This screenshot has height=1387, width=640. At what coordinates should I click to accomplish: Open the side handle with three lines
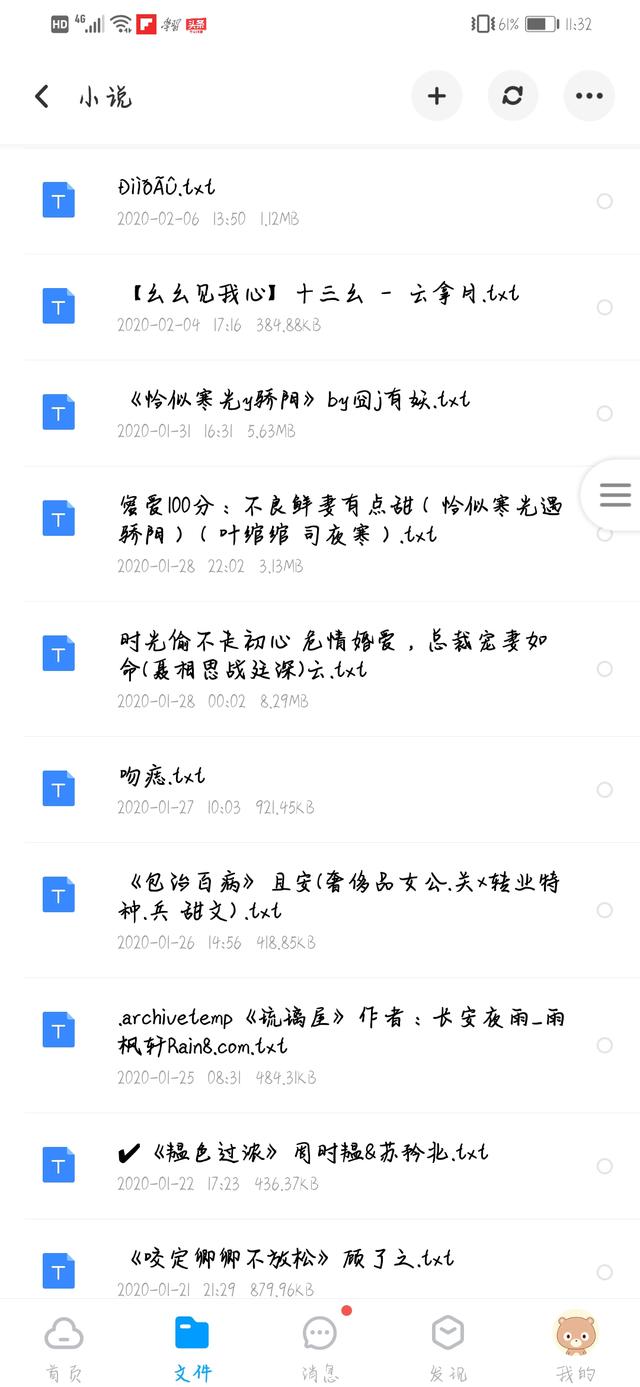click(x=613, y=494)
